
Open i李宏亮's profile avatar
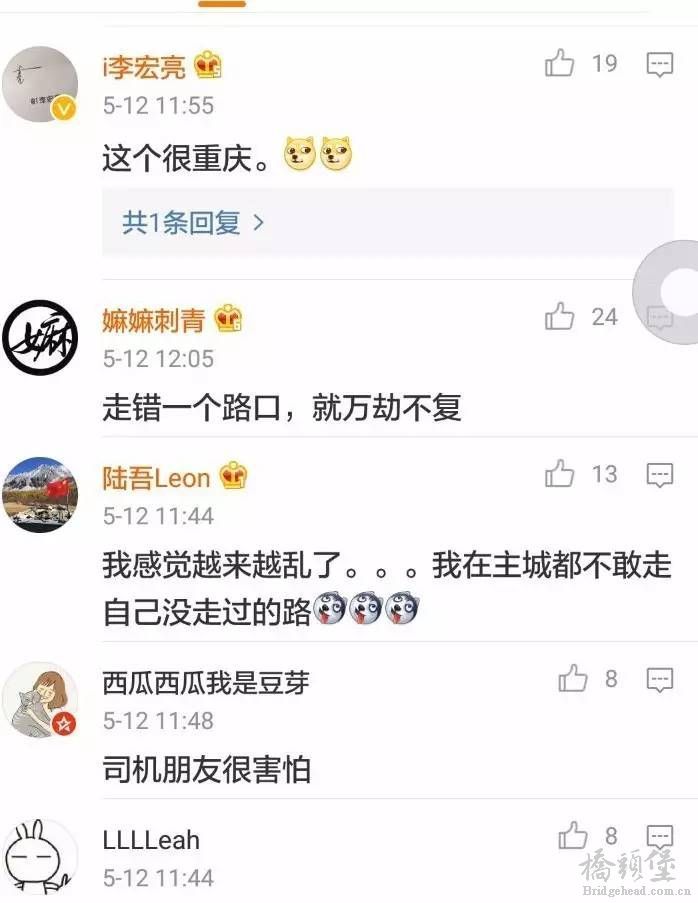point(40,85)
